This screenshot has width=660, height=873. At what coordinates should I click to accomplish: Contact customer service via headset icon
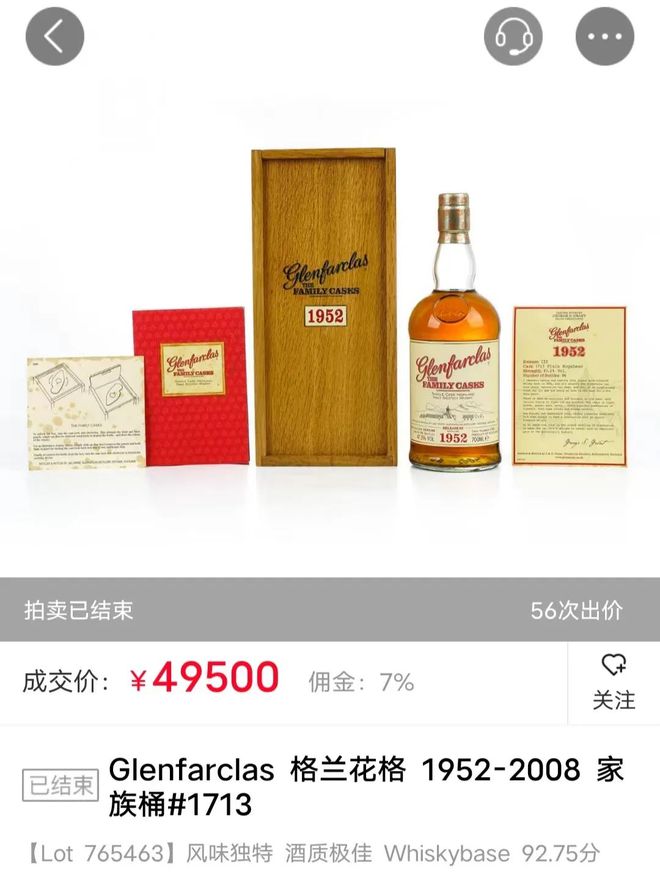click(513, 37)
